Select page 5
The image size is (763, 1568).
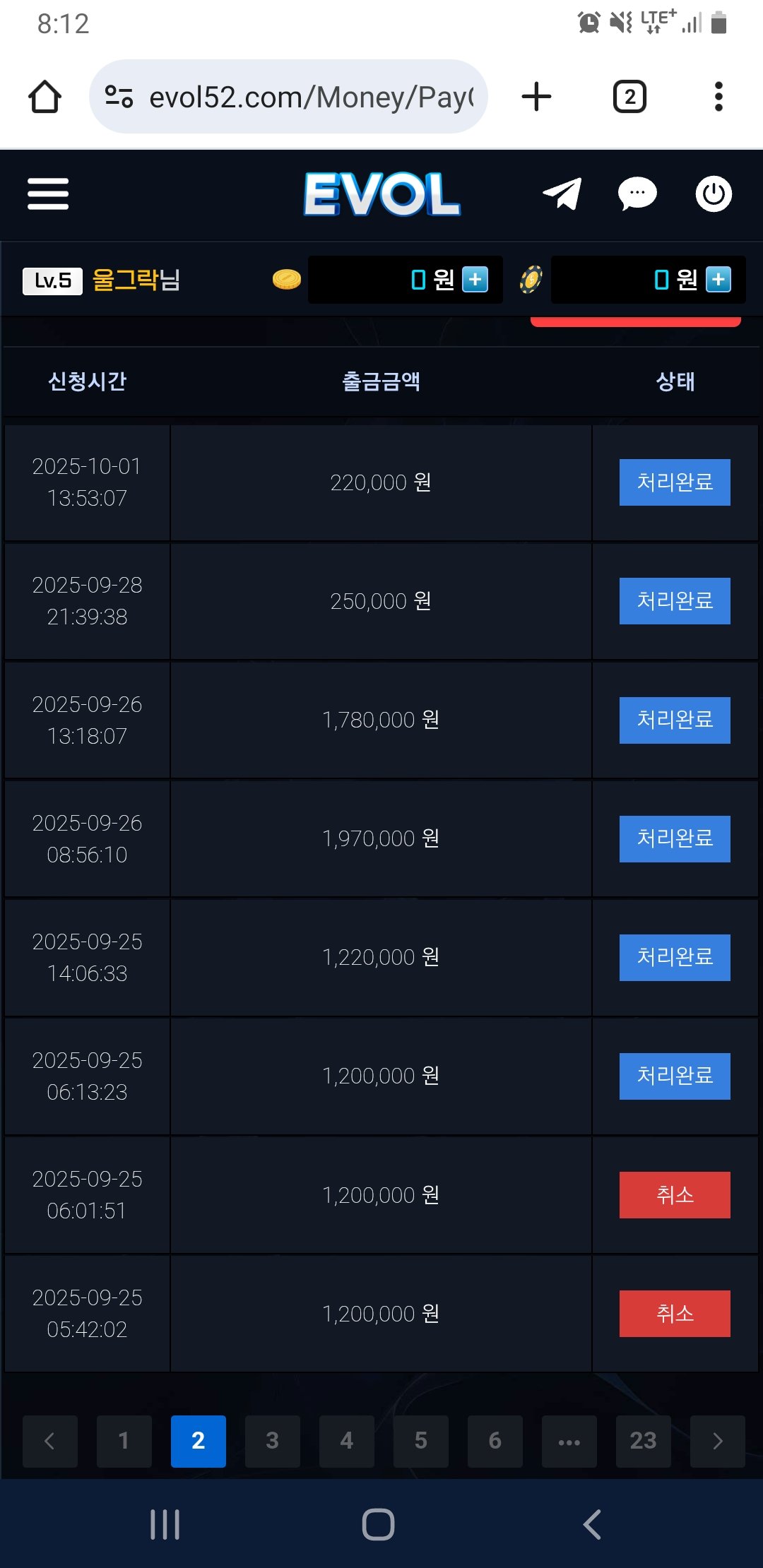420,1441
